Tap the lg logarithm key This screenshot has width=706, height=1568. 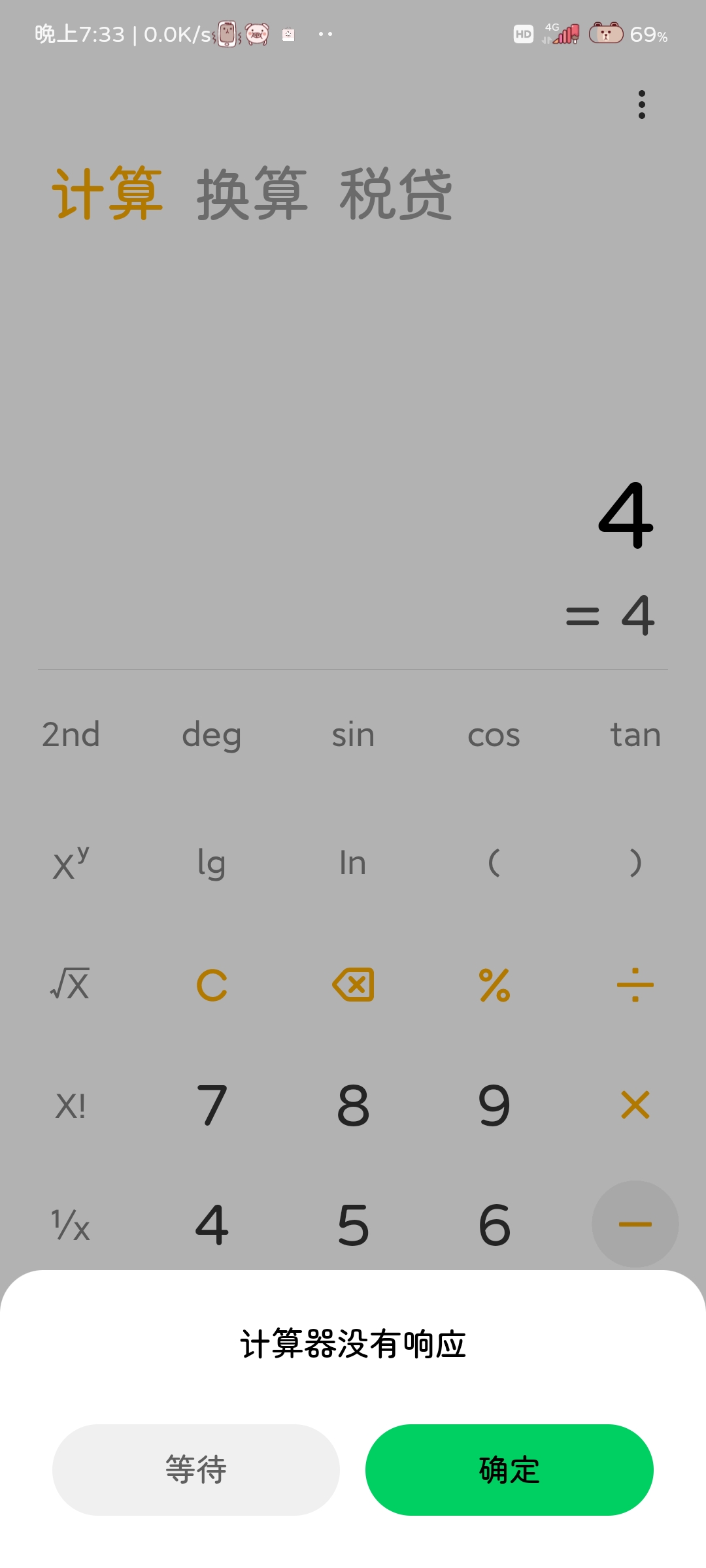(211, 863)
